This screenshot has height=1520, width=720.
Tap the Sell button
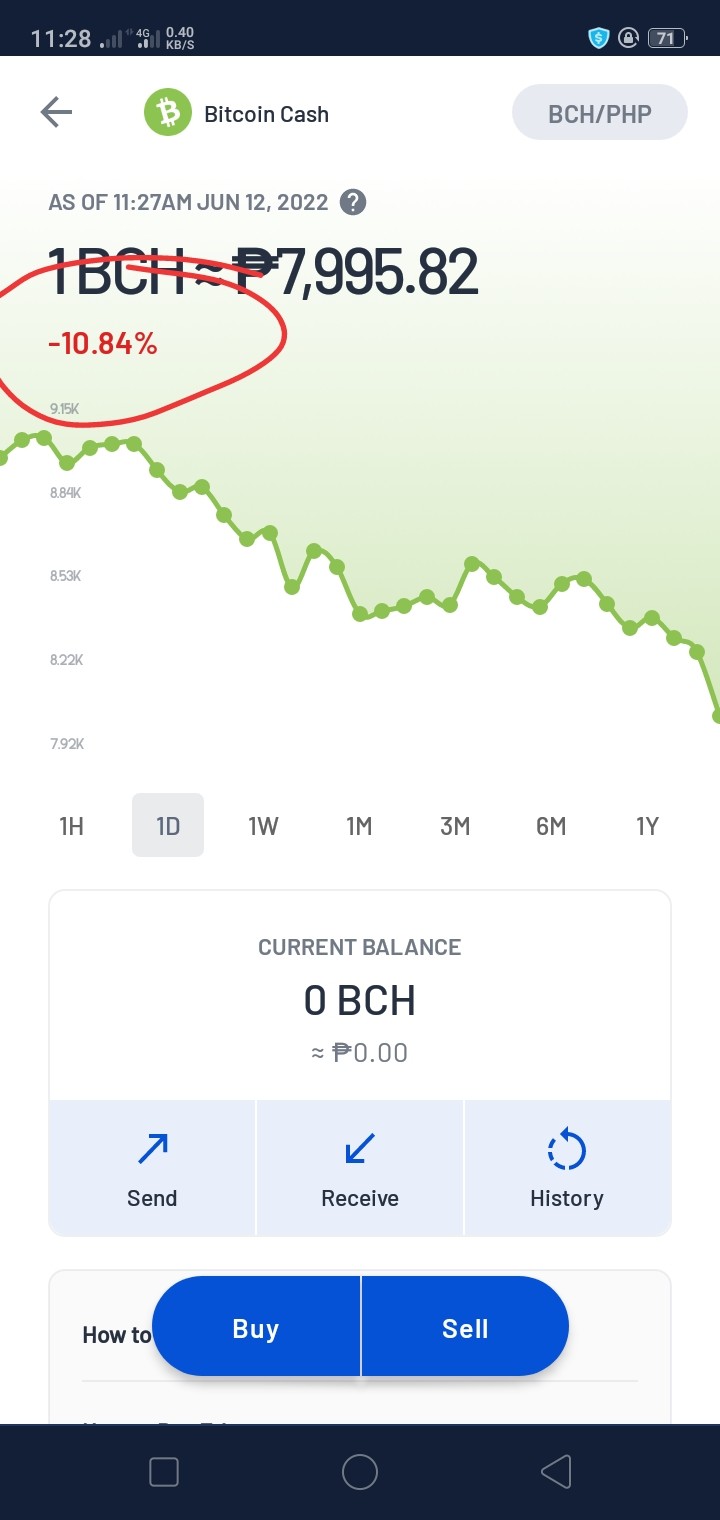point(465,1328)
